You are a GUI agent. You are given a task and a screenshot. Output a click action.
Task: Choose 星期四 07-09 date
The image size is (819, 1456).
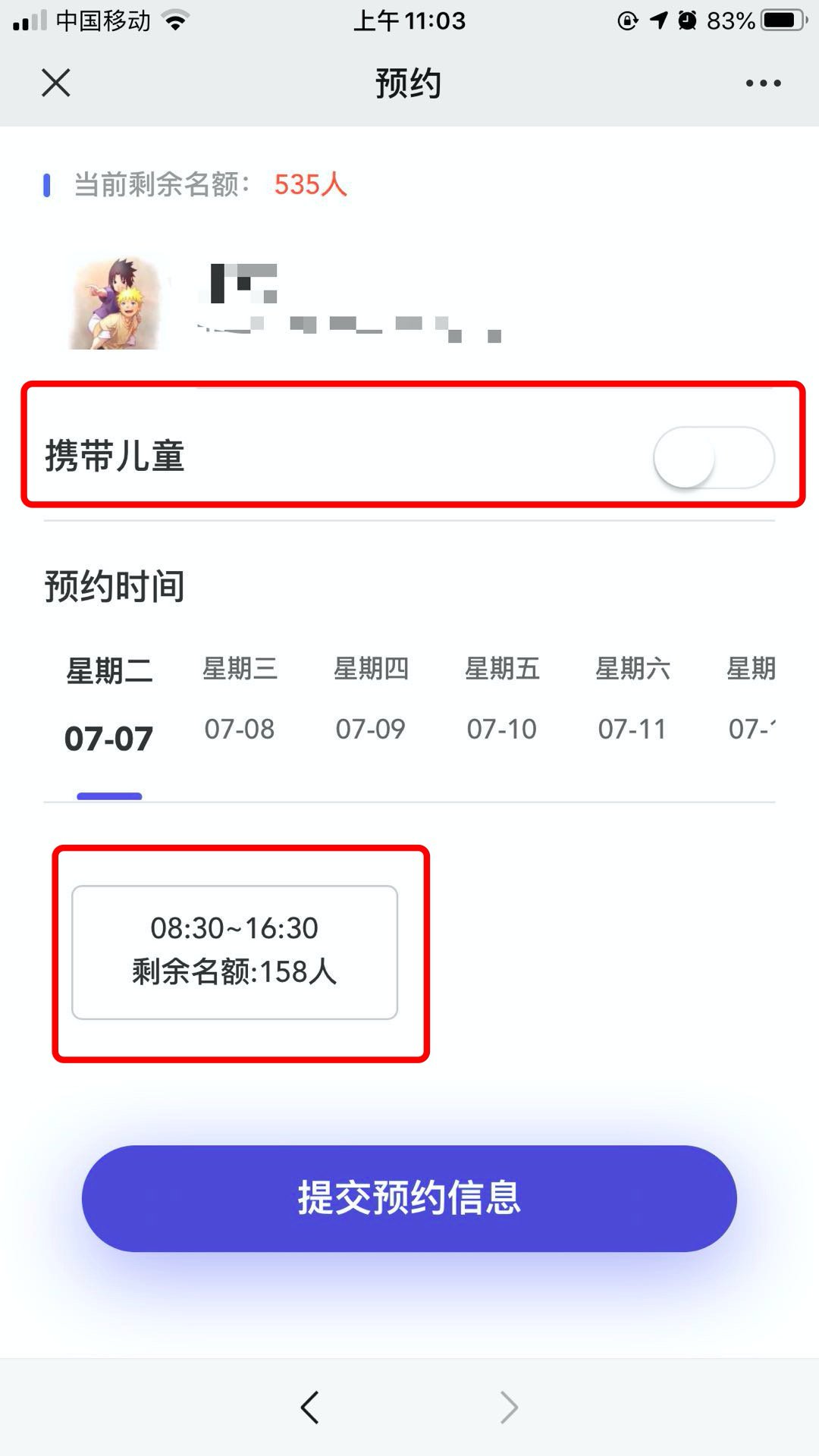point(371,699)
